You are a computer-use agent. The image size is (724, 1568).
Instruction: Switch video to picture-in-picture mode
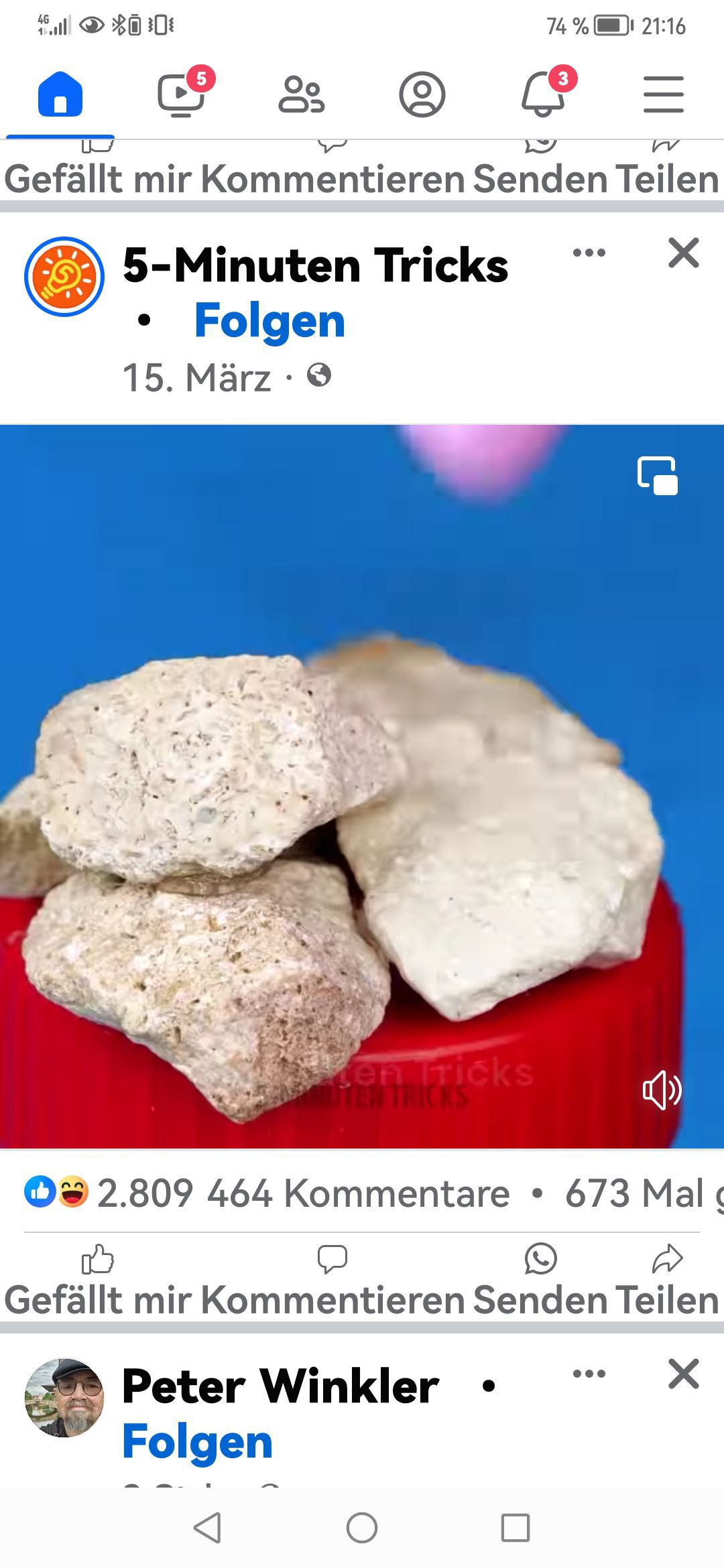coord(657,476)
